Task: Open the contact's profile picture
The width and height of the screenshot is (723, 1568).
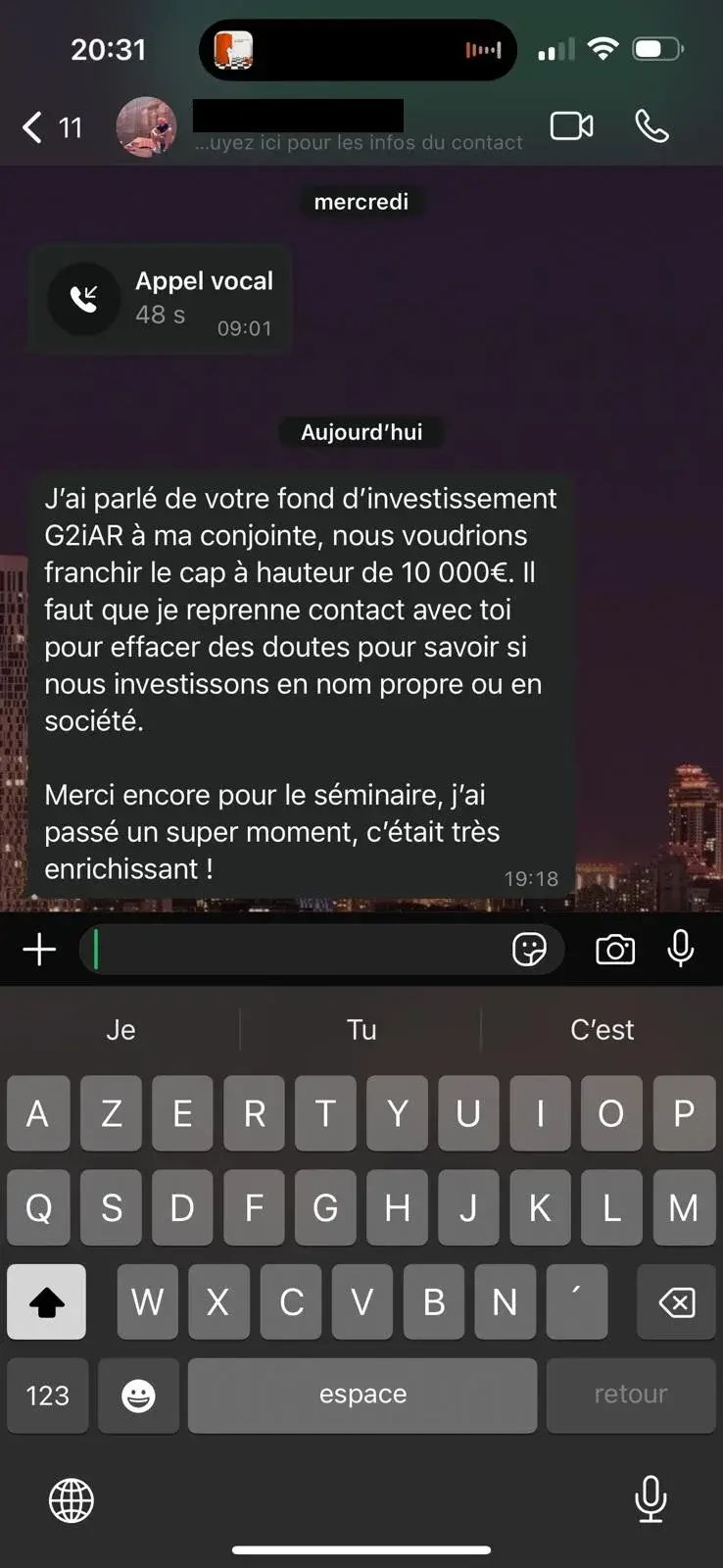Action: tap(147, 127)
